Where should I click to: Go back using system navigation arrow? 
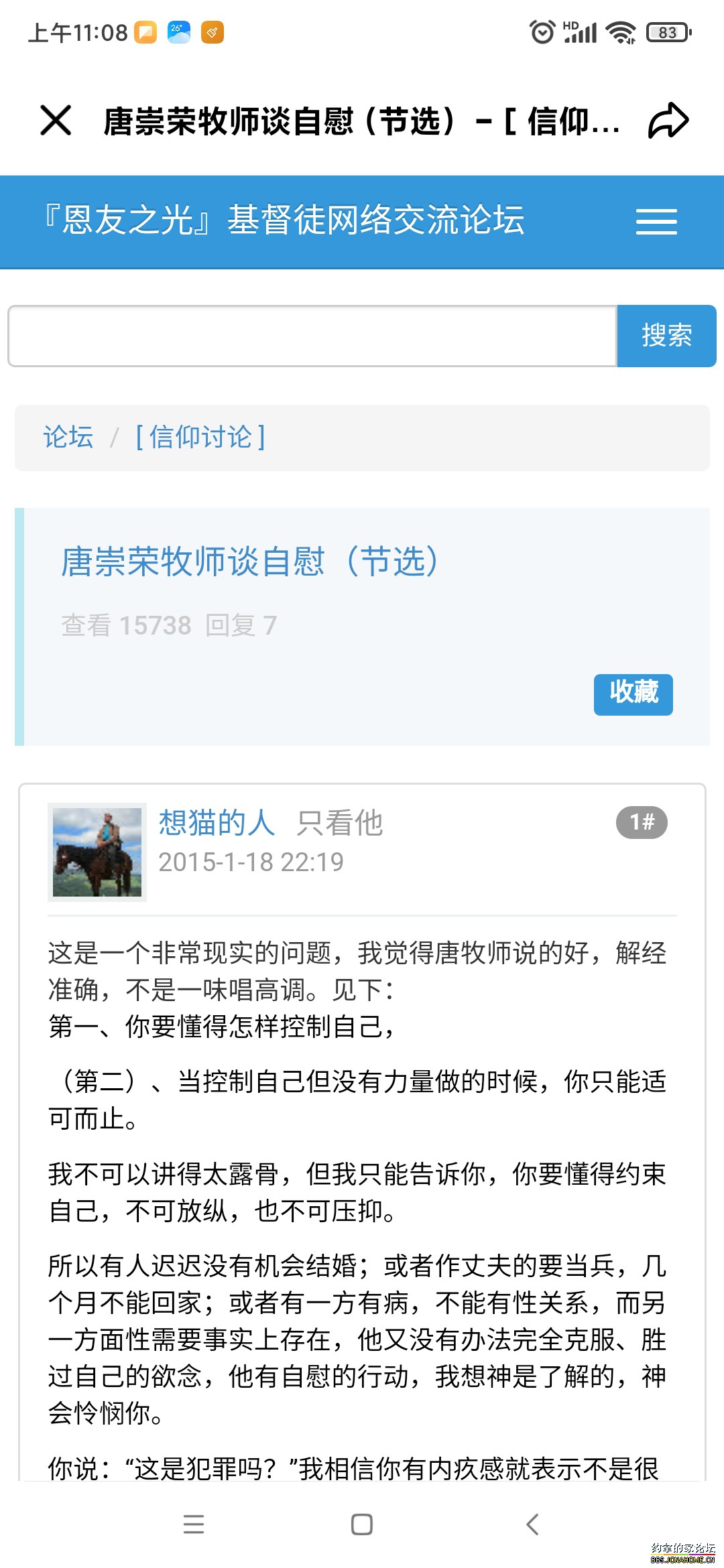[532, 1524]
